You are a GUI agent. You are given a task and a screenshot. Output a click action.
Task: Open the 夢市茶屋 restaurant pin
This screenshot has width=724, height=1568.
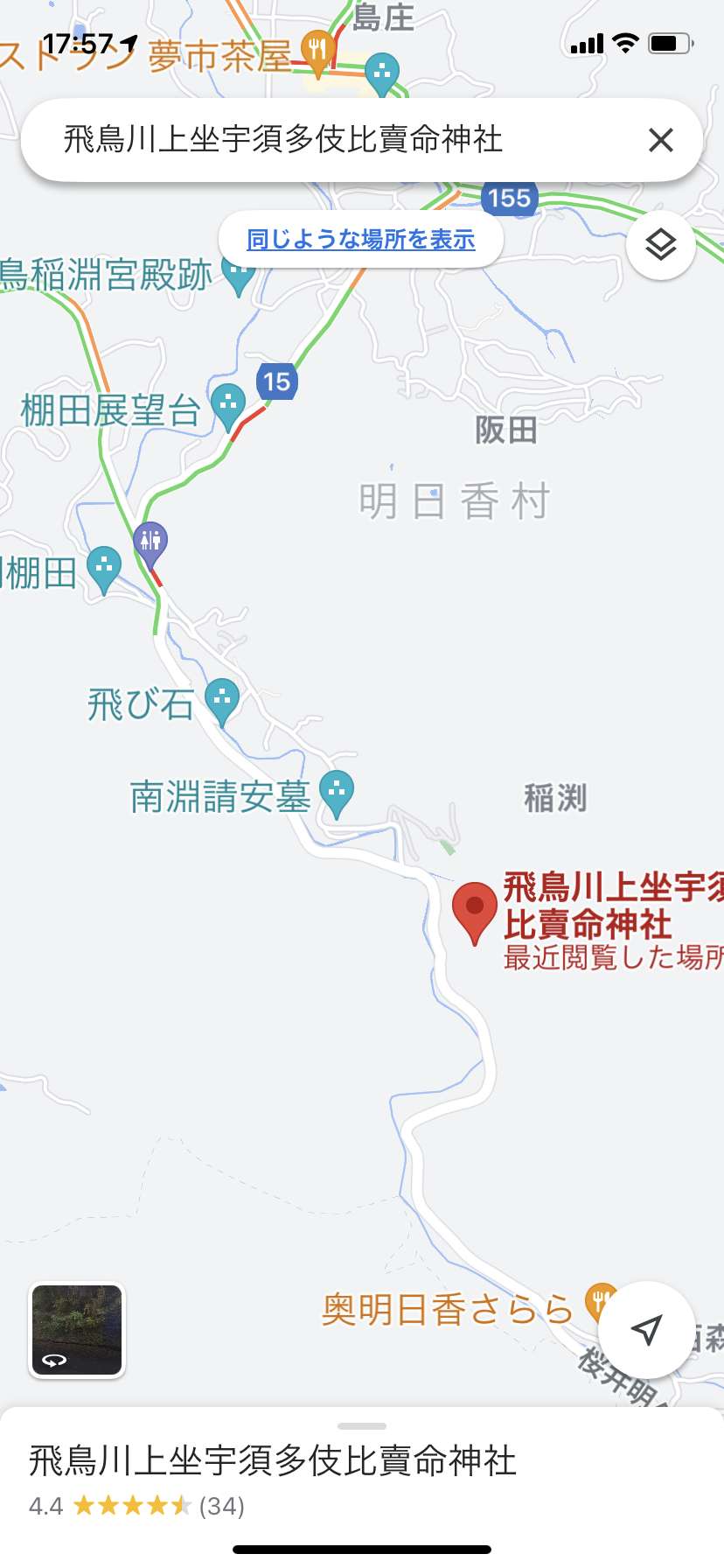(x=317, y=53)
